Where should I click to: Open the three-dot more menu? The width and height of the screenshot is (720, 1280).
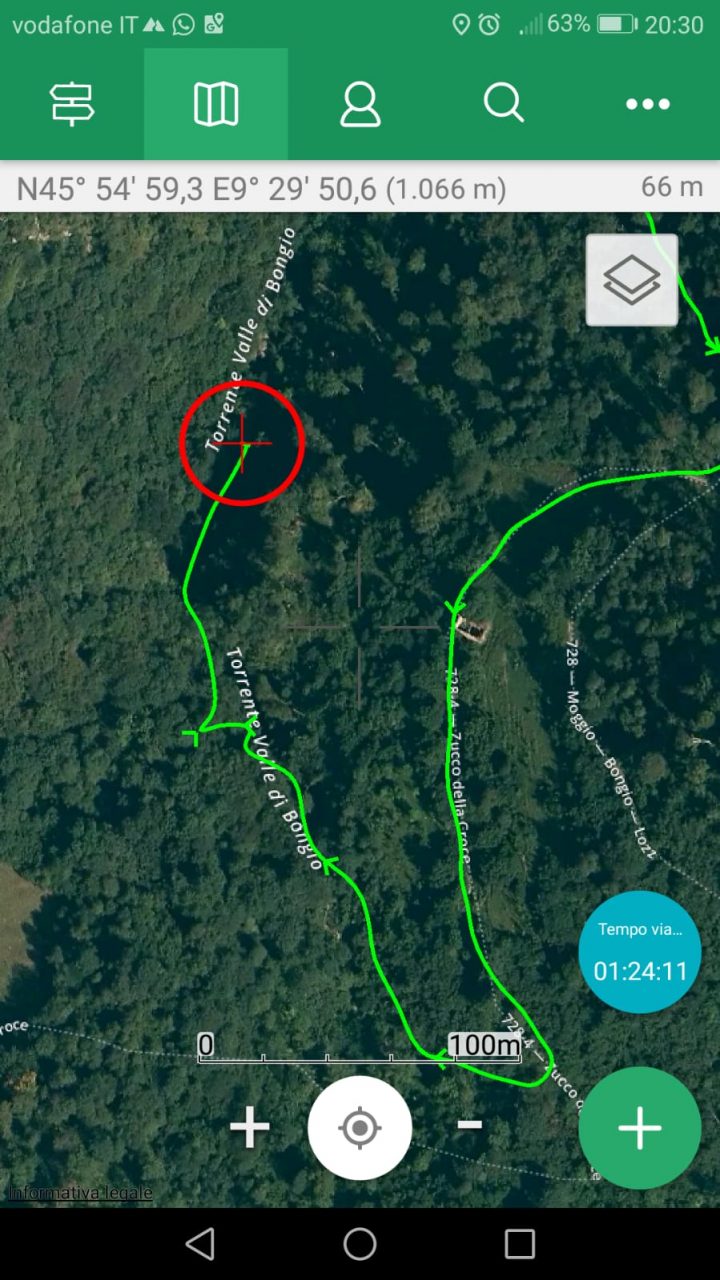point(648,104)
